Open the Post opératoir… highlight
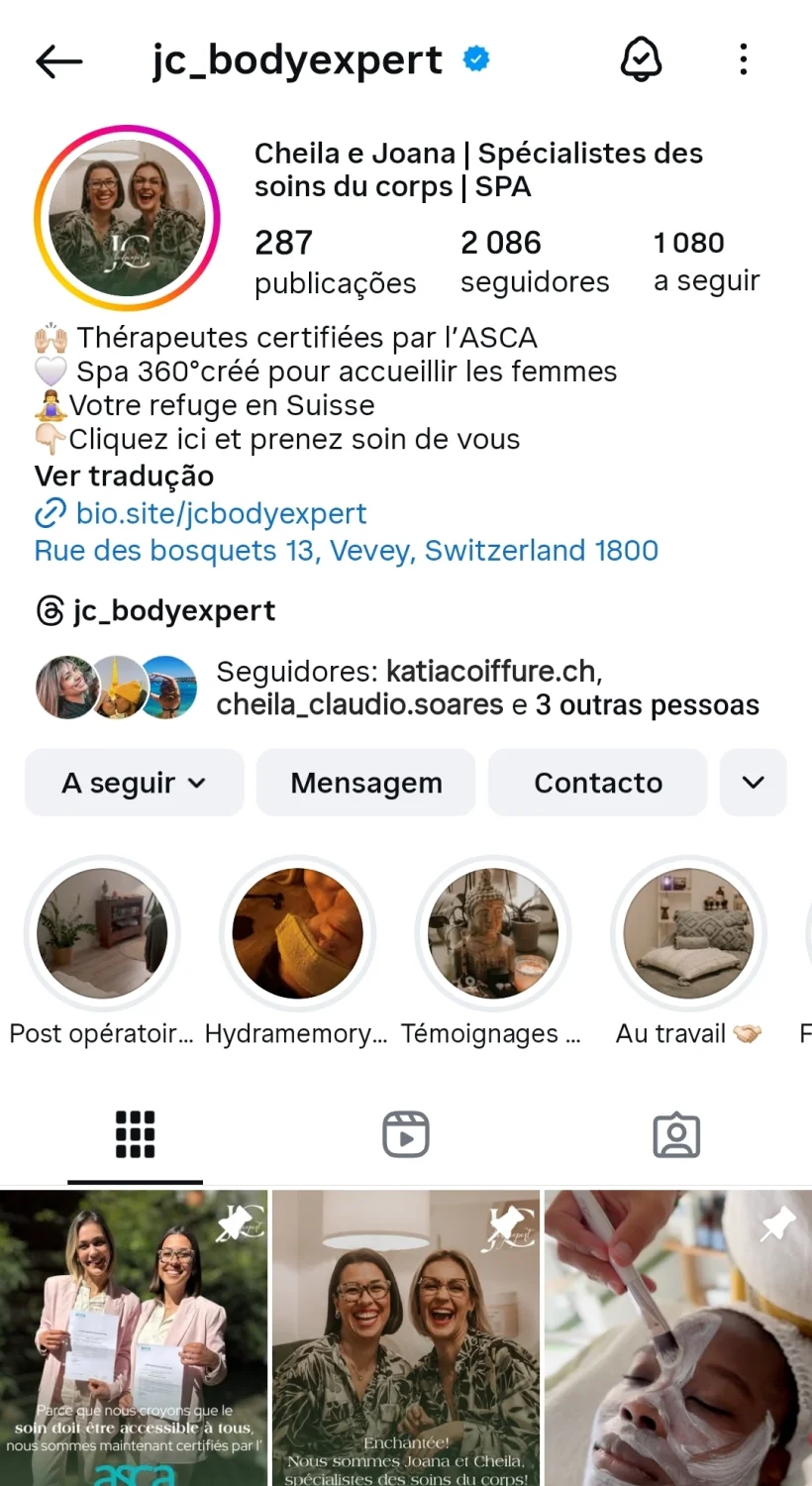 [x=102, y=934]
